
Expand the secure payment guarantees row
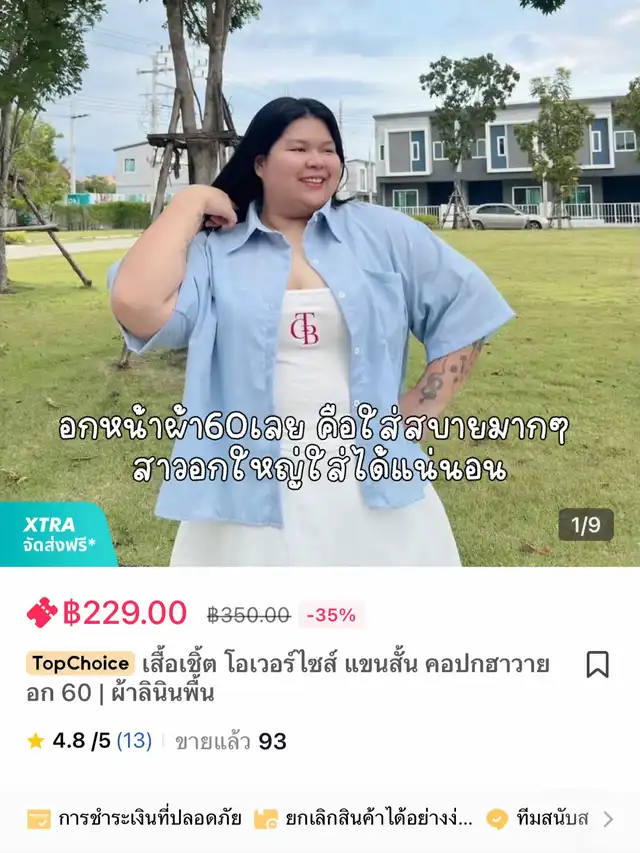[607, 819]
